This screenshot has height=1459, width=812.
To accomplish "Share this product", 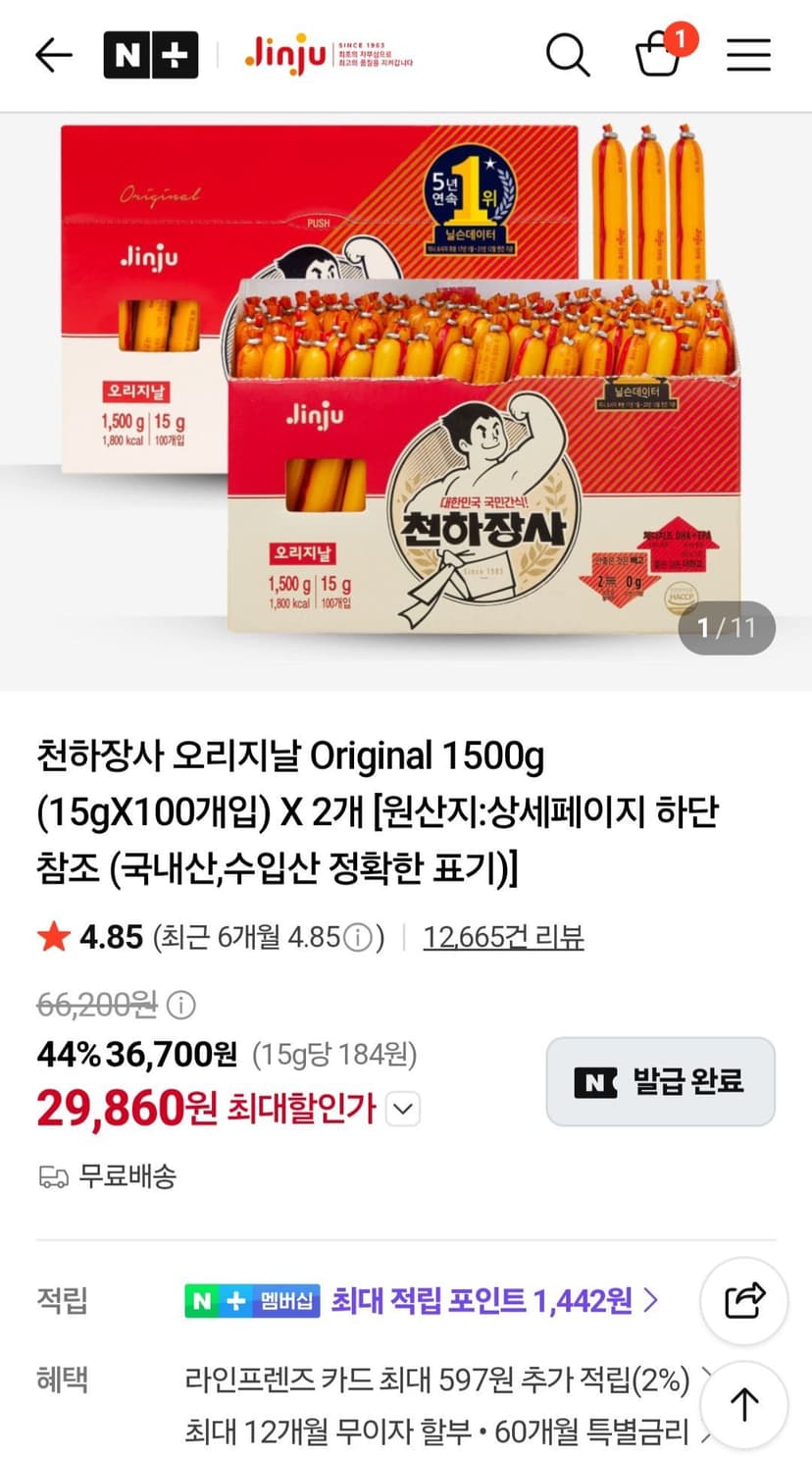I will (744, 1301).
